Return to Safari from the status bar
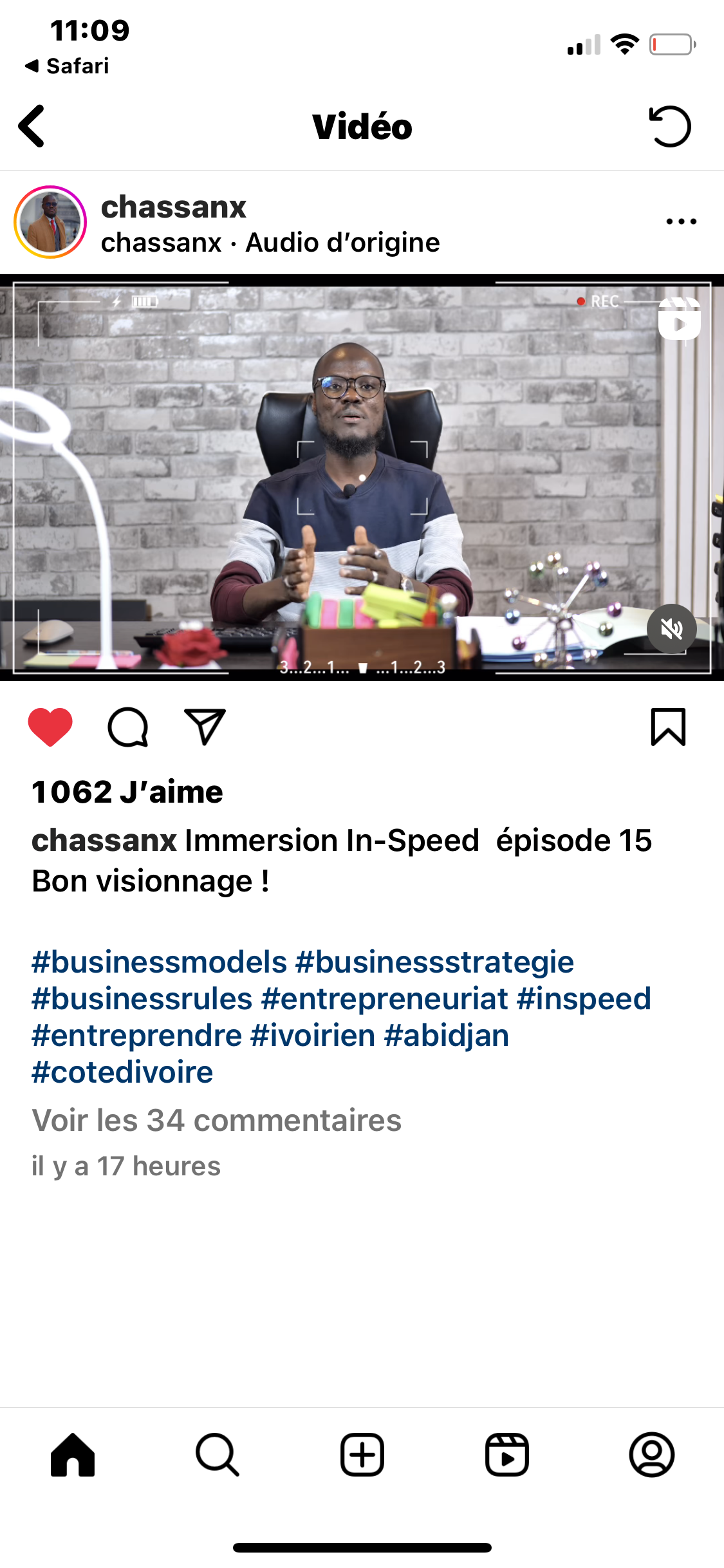Viewport: 724px width, 1568px height. tap(67, 66)
